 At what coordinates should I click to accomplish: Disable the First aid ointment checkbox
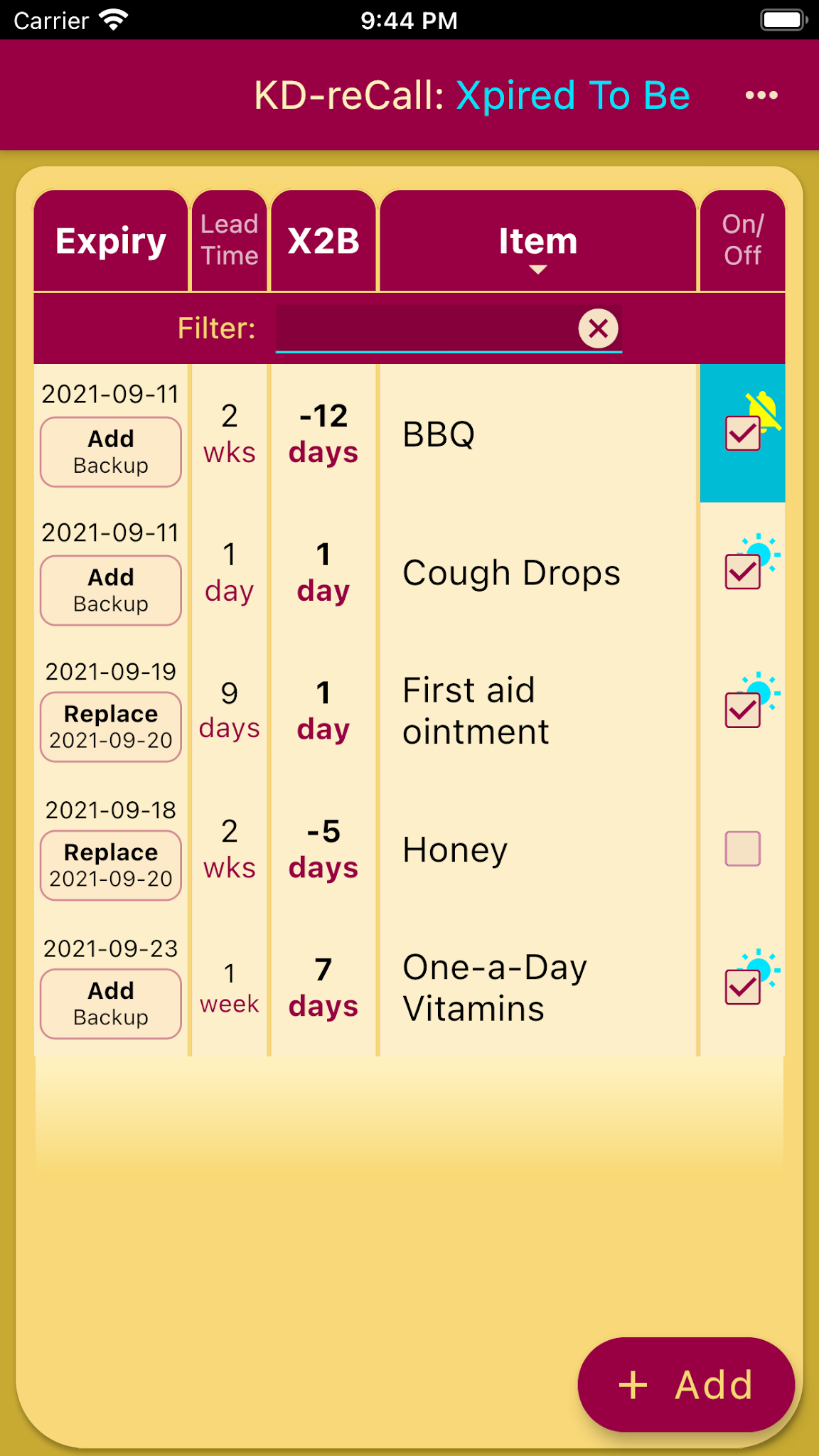point(742,710)
